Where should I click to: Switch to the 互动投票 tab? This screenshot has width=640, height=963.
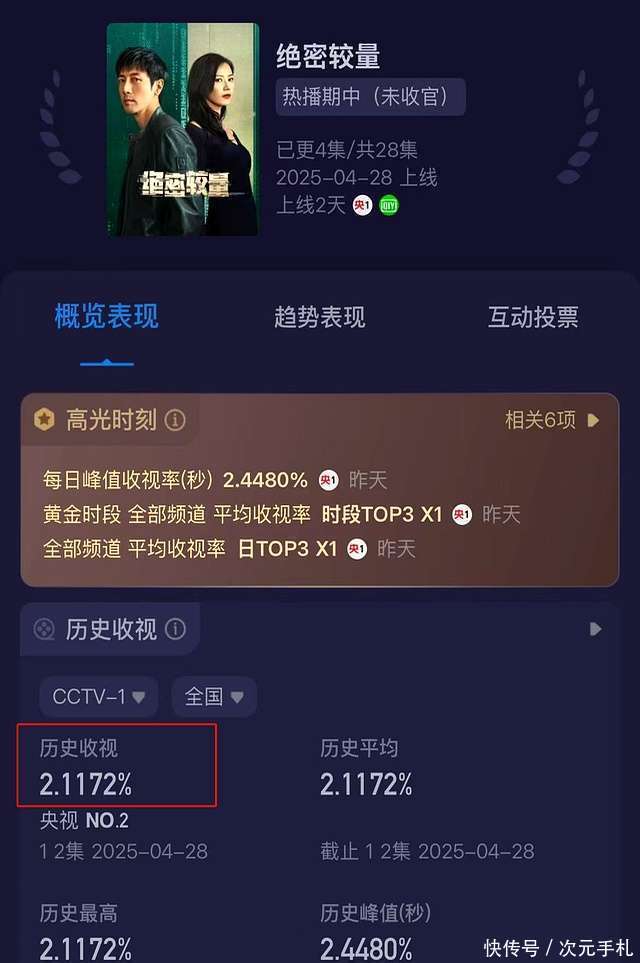click(532, 318)
